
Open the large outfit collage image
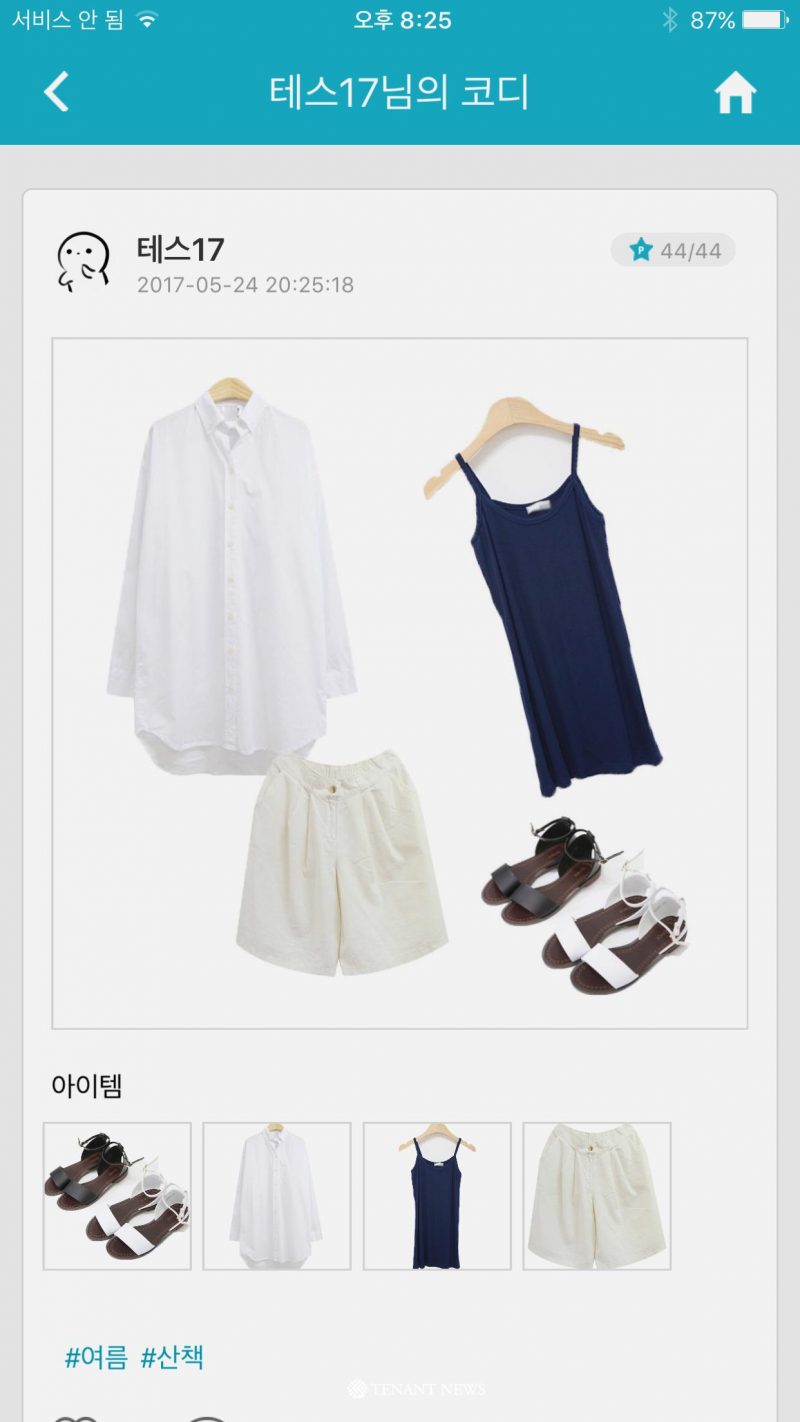click(399, 683)
